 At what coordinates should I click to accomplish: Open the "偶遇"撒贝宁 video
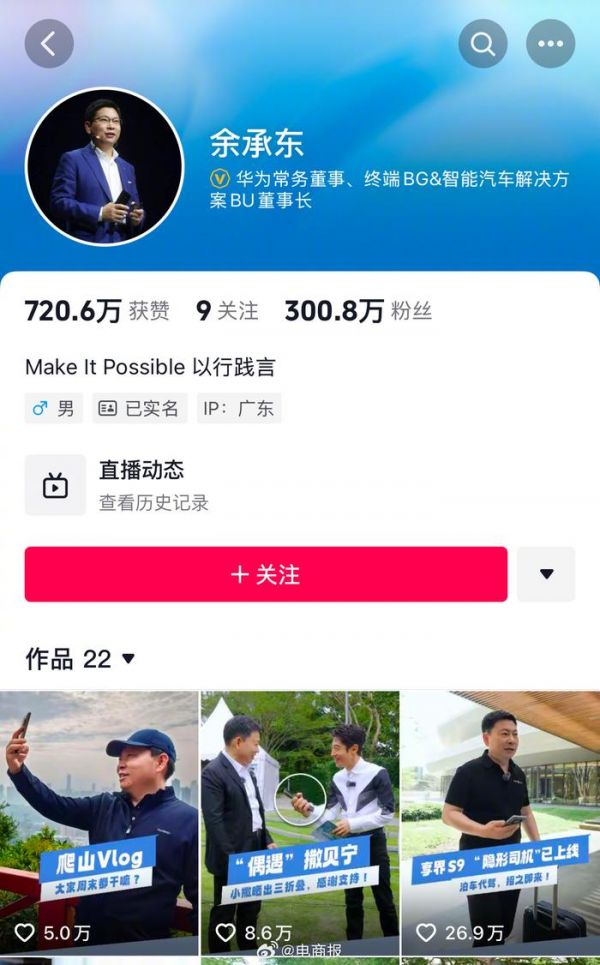pos(300,820)
